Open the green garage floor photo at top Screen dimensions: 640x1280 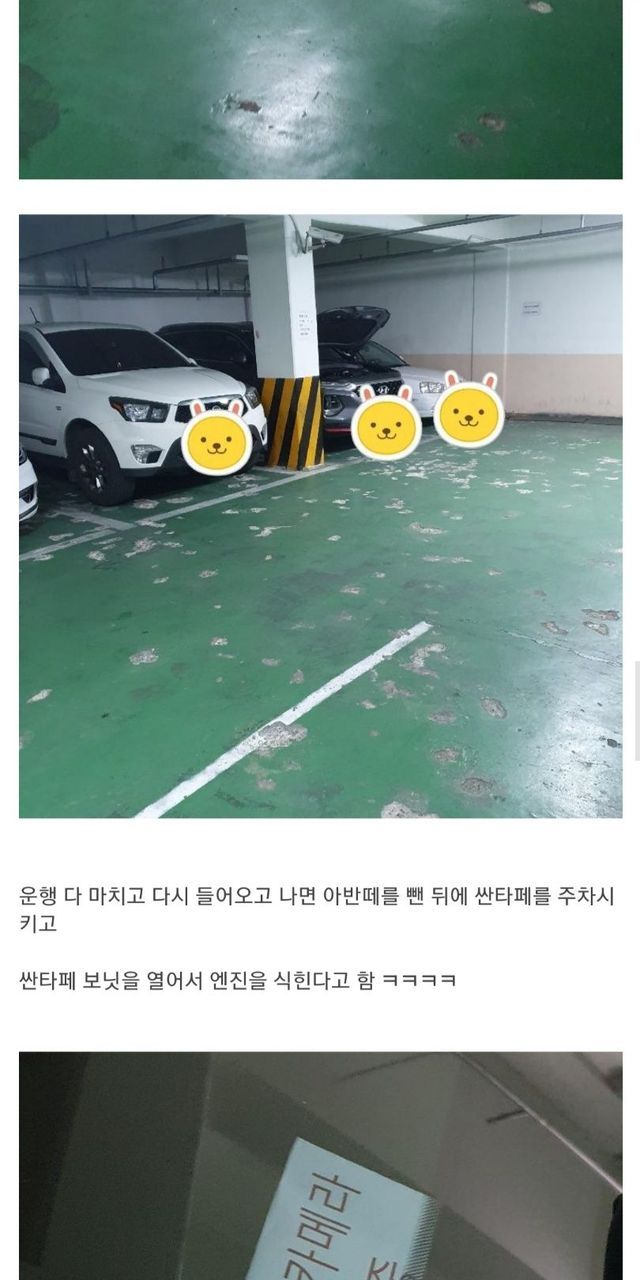click(x=320, y=90)
